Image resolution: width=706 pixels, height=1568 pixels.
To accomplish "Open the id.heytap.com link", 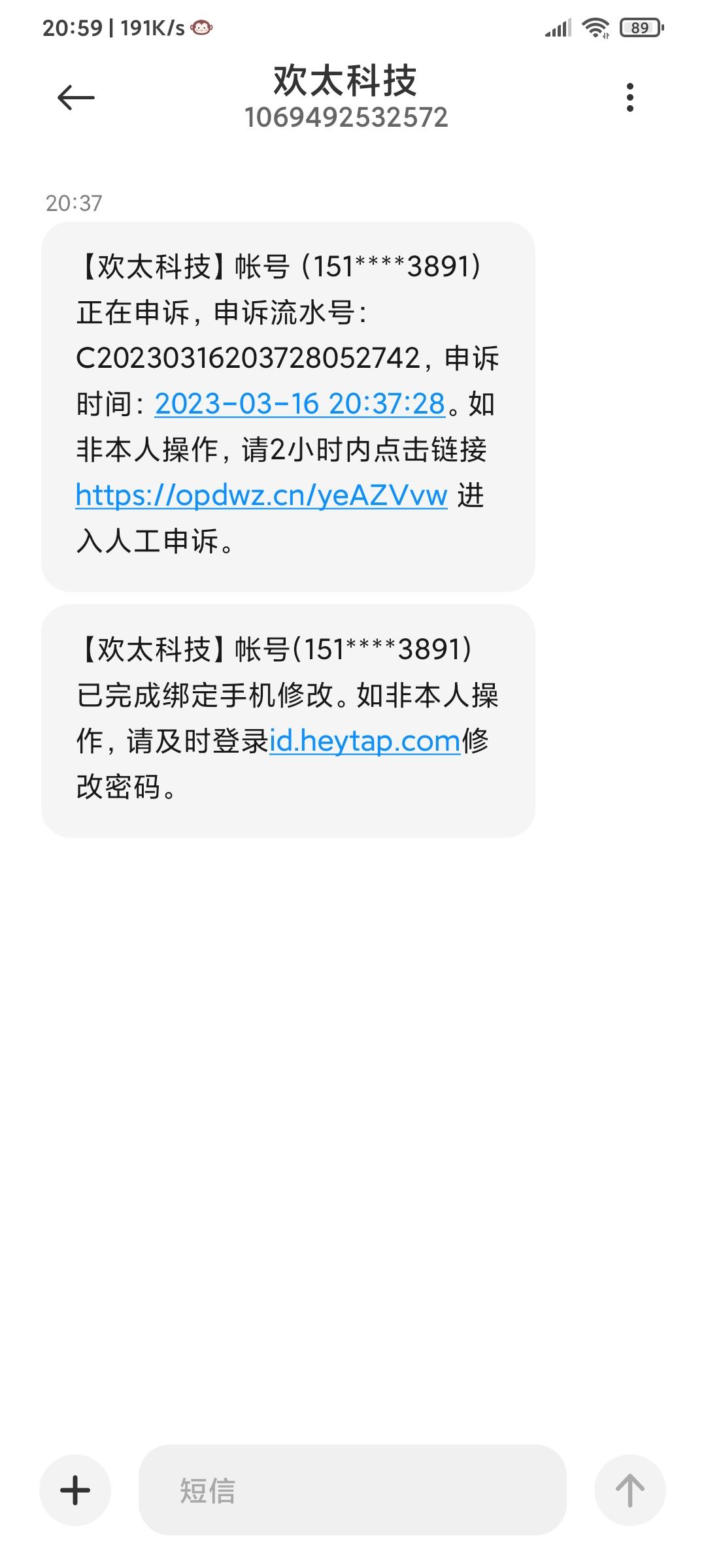I will click(365, 741).
